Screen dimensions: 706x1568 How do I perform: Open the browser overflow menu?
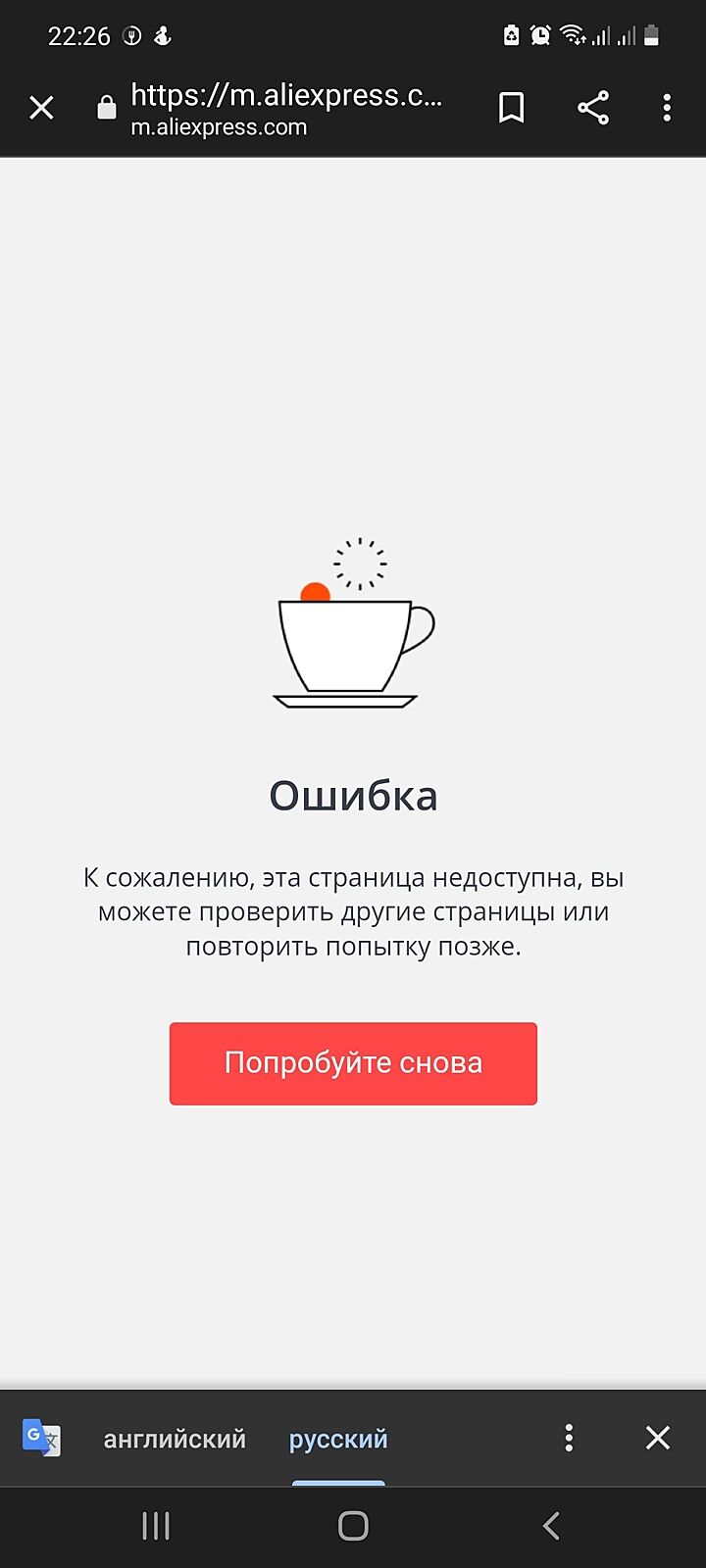pyautogui.click(x=667, y=108)
